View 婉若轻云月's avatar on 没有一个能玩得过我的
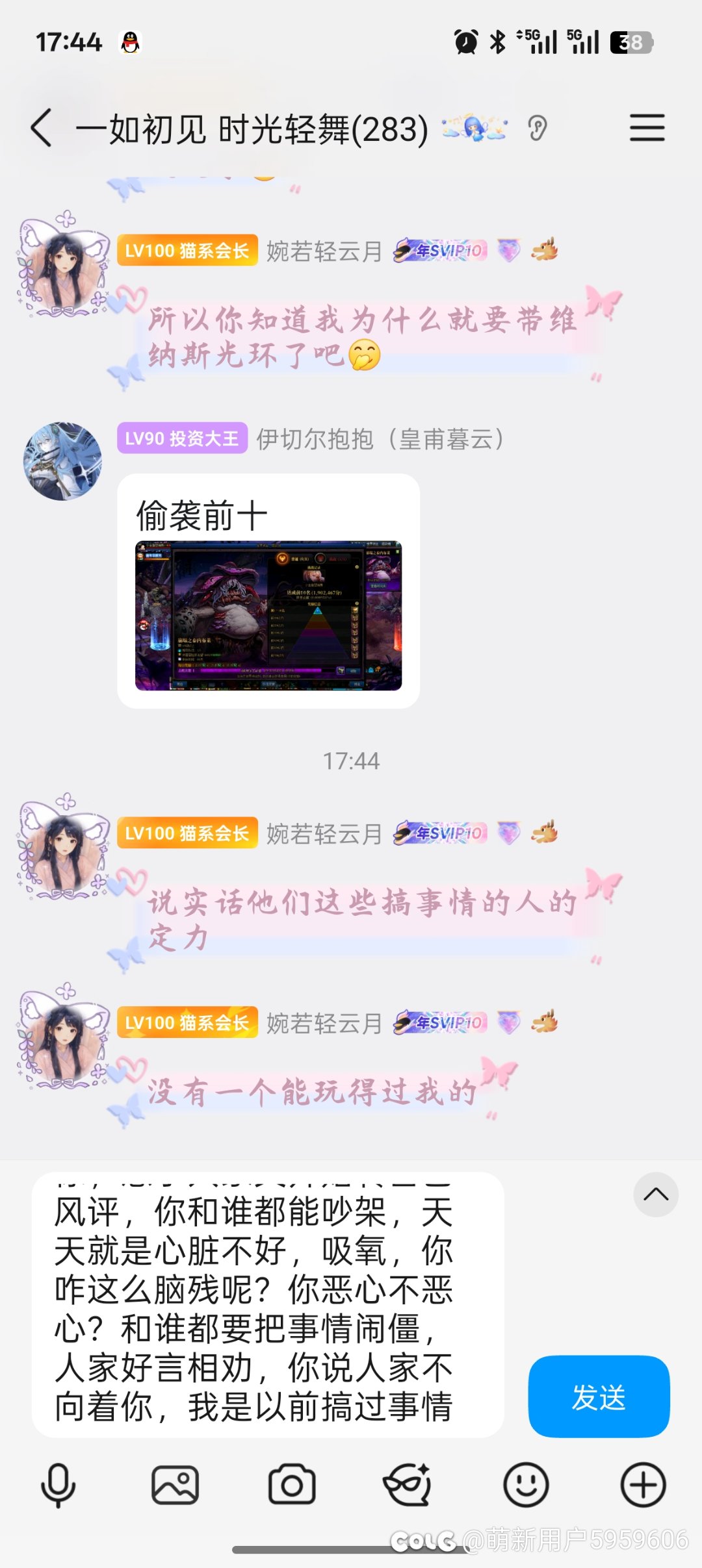This screenshot has width=702, height=1568. [x=63, y=1039]
